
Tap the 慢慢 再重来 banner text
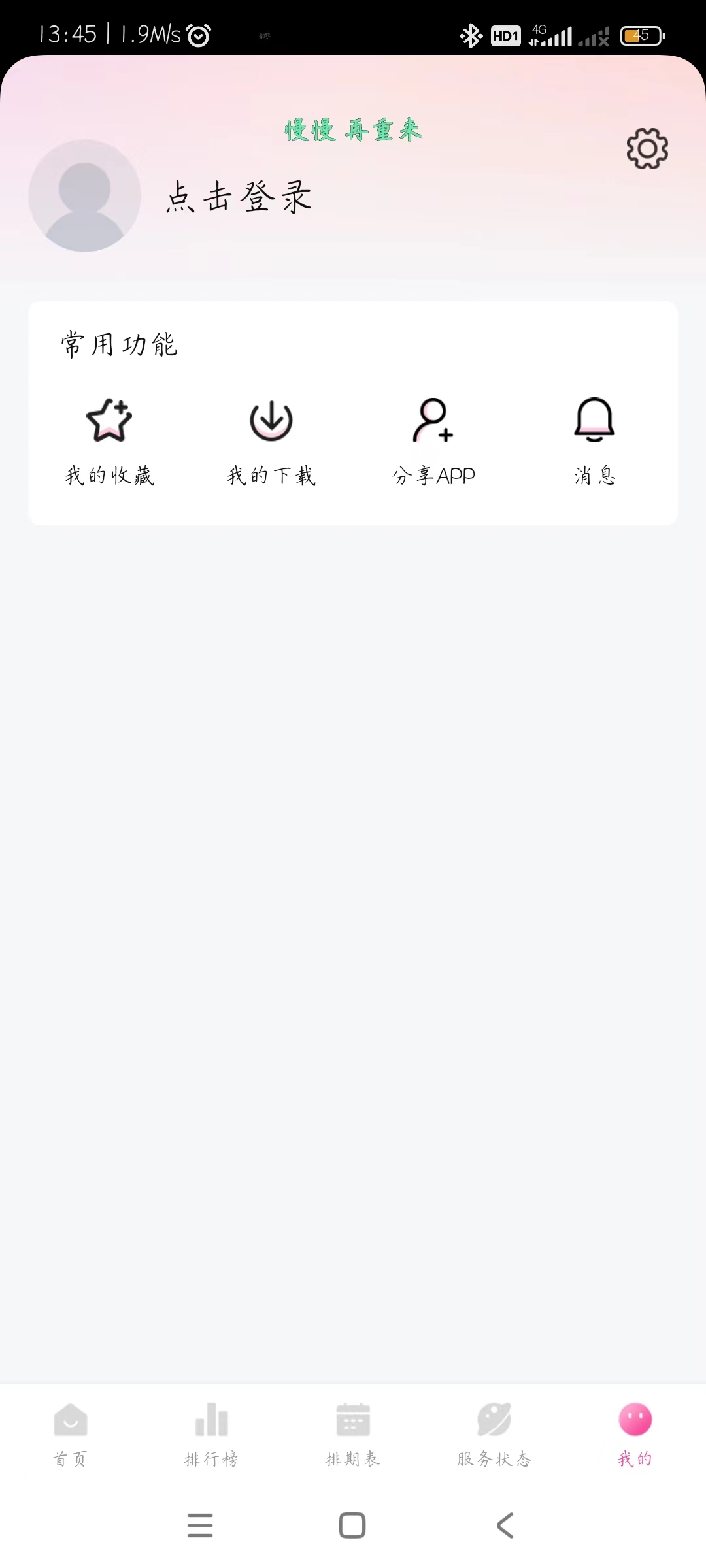point(353,129)
